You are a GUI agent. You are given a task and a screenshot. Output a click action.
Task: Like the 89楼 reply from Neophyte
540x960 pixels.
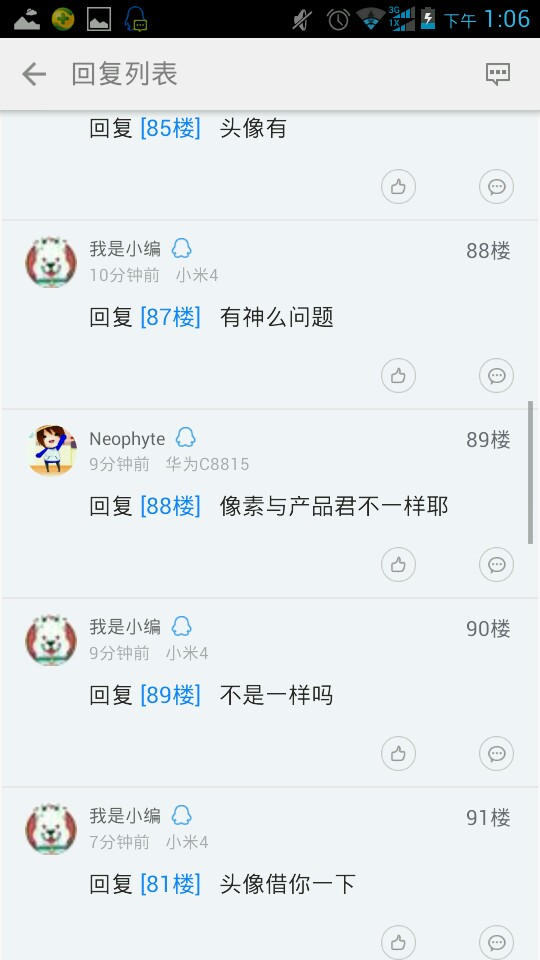point(399,564)
